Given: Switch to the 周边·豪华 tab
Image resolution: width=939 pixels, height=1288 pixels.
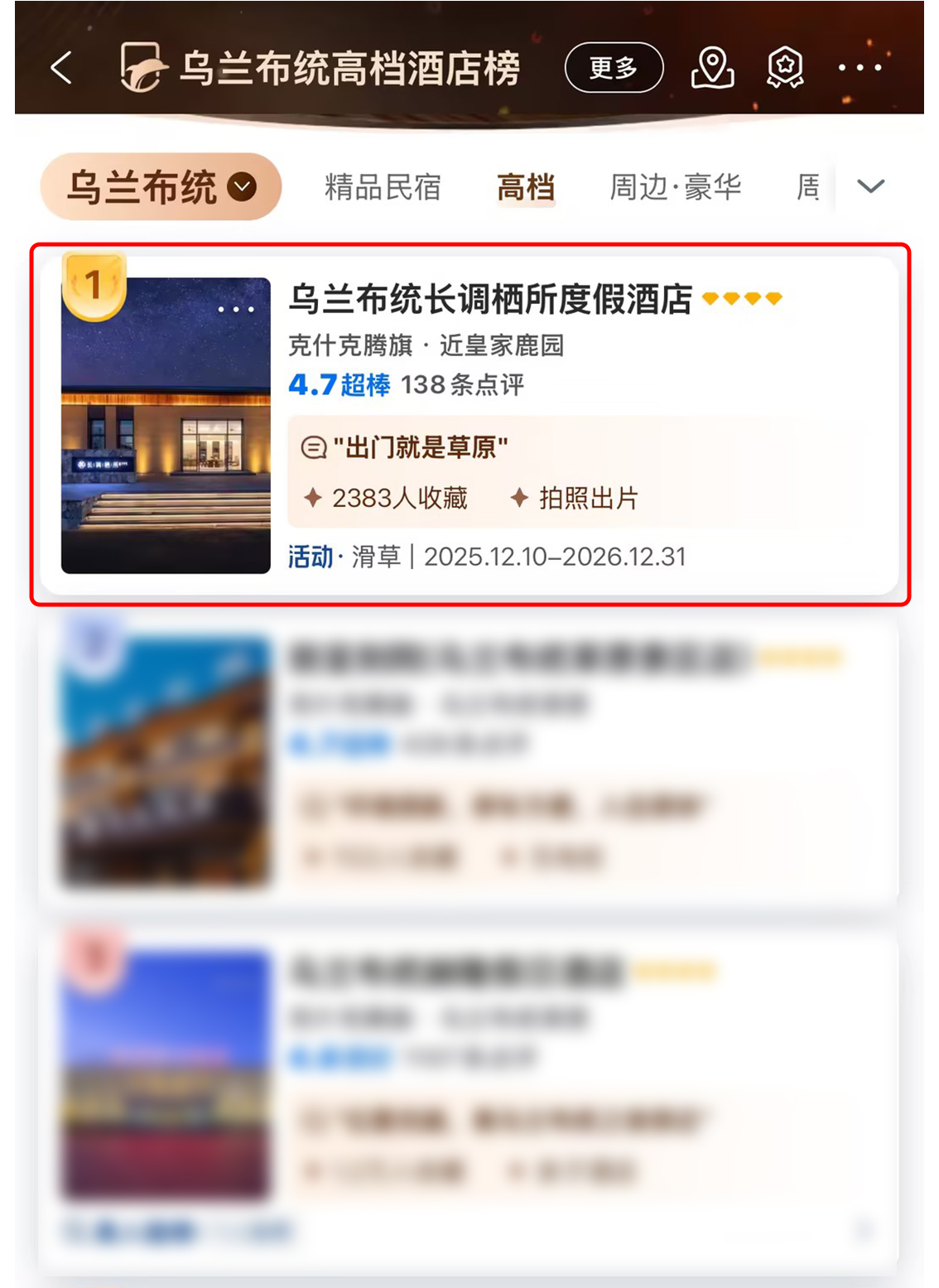Looking at the screenshot, I should point(675,187).
